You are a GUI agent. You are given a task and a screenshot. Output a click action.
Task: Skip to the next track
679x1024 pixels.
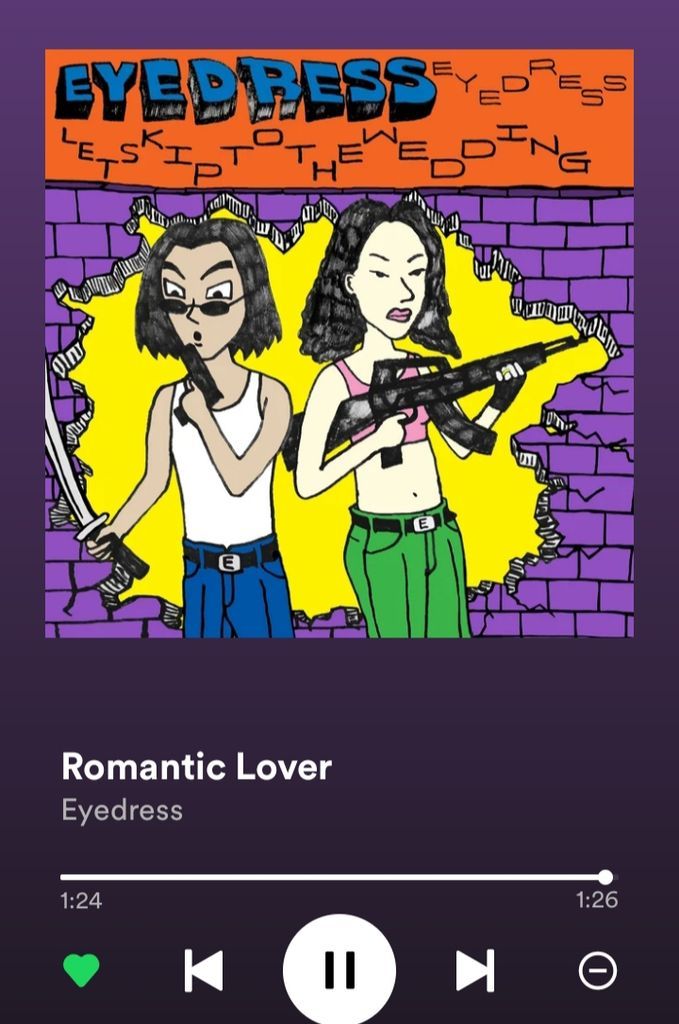pos(474,970)
